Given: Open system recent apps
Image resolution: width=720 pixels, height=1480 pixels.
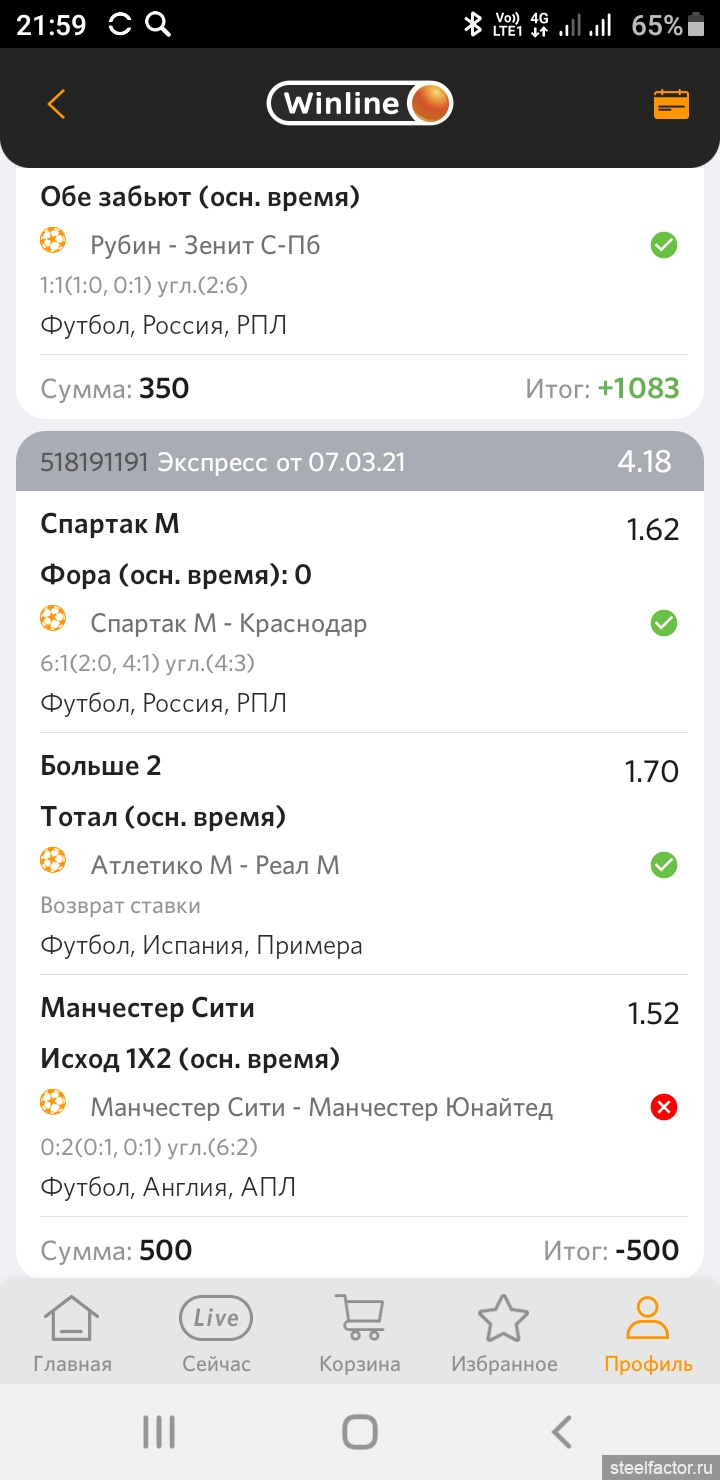Looking at the screenshot, I should 159,1432.
